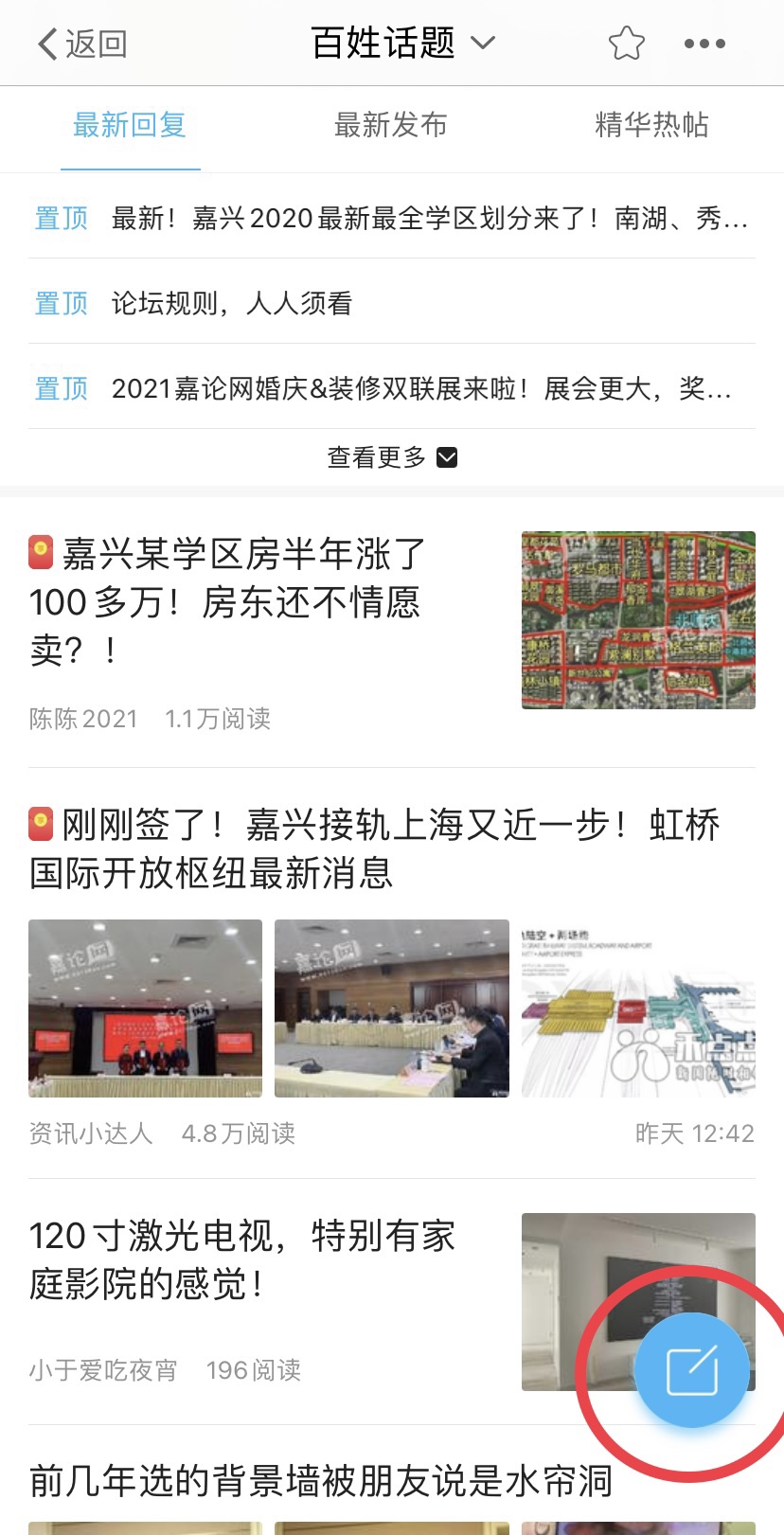This screenshot has height=1535, width=784.
Task: Open pinned post about 2021嘉论网婚庆&装修双联展
Action: (x=420, y=389)
